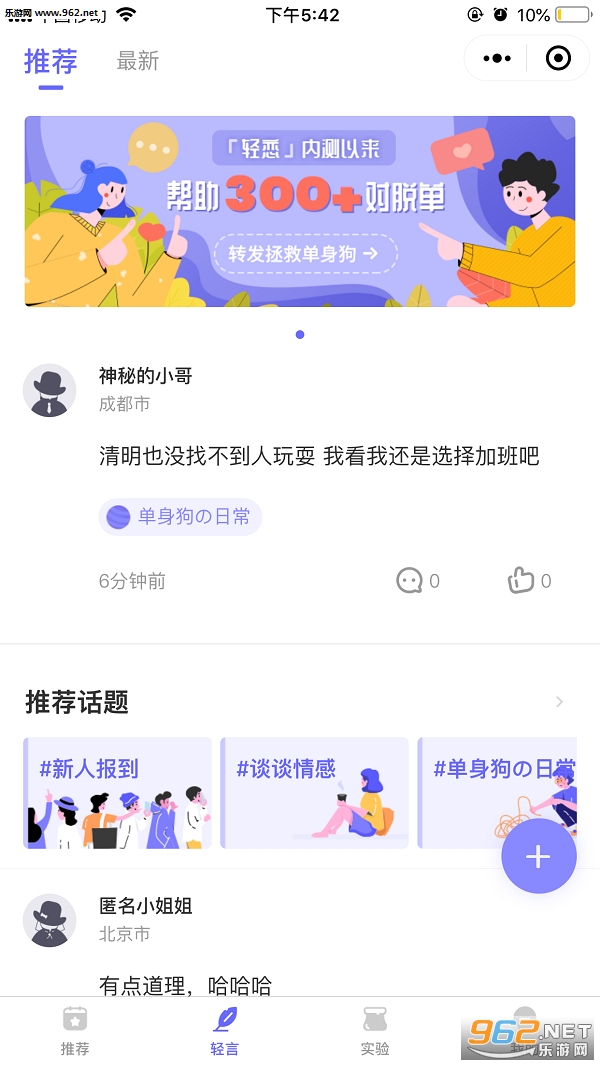Open the 帮助300+对脱单 banner
The width and height of the screenshot is (600, 1066).
[300, 211]
